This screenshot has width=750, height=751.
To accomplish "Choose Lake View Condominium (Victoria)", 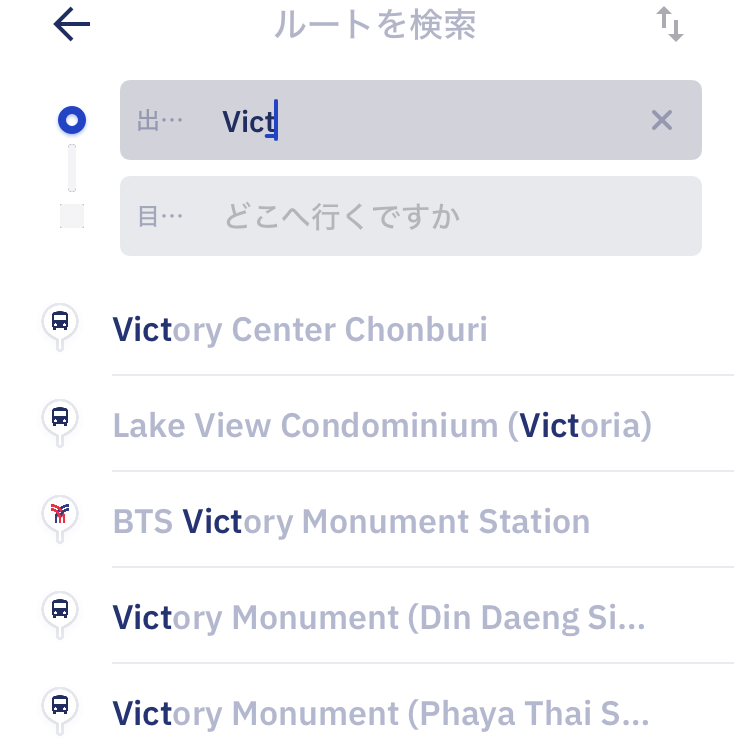I will [382, 425].
